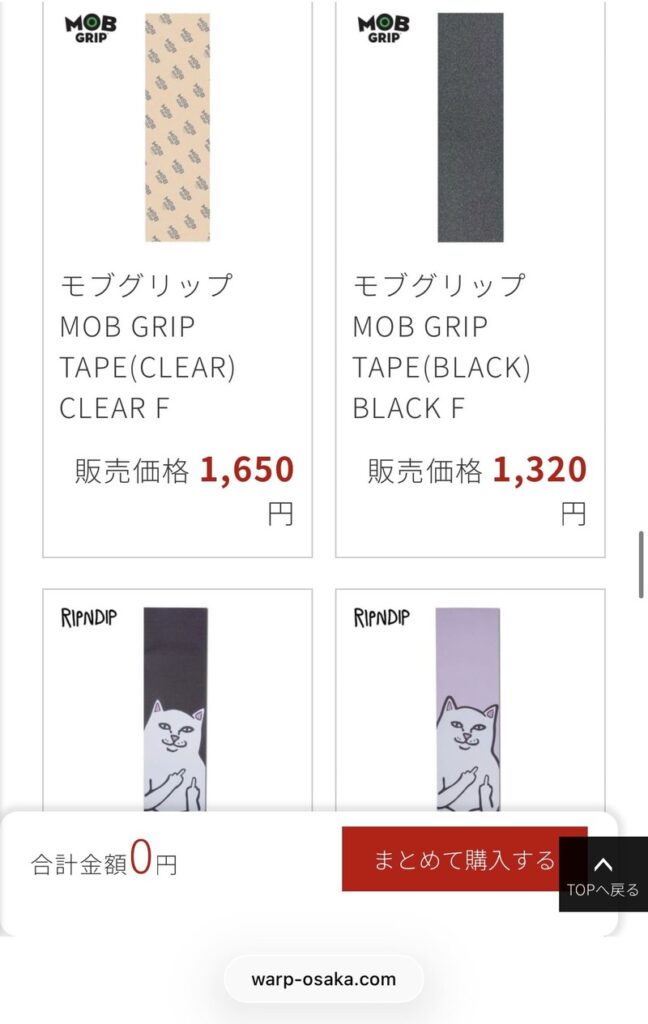This screenshot has width=648, height=1024.
Task: Open the MOB GRIP TAPE(CLEAR) product card
Action: [x=177, y=280]
